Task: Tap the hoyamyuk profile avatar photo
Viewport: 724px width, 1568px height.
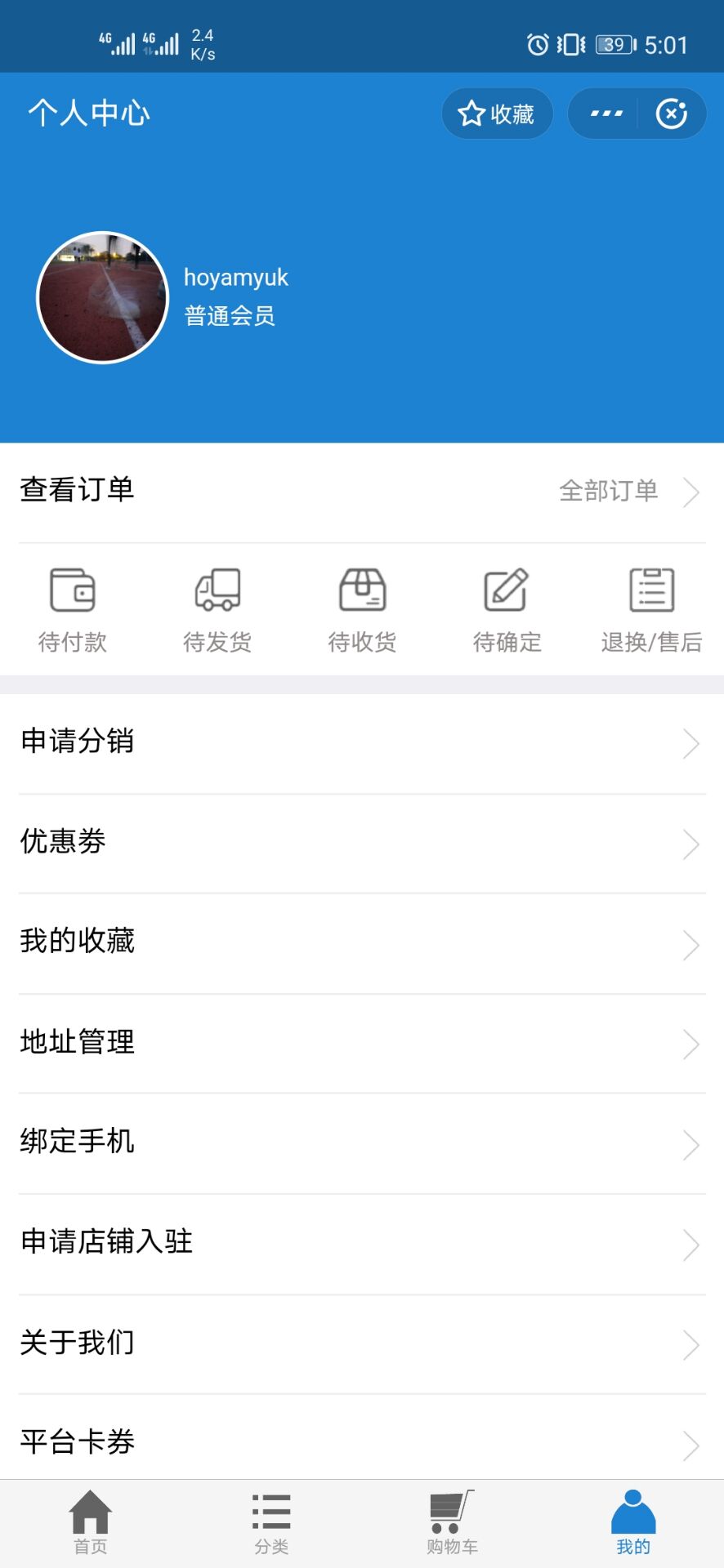Action: [101, 296]
